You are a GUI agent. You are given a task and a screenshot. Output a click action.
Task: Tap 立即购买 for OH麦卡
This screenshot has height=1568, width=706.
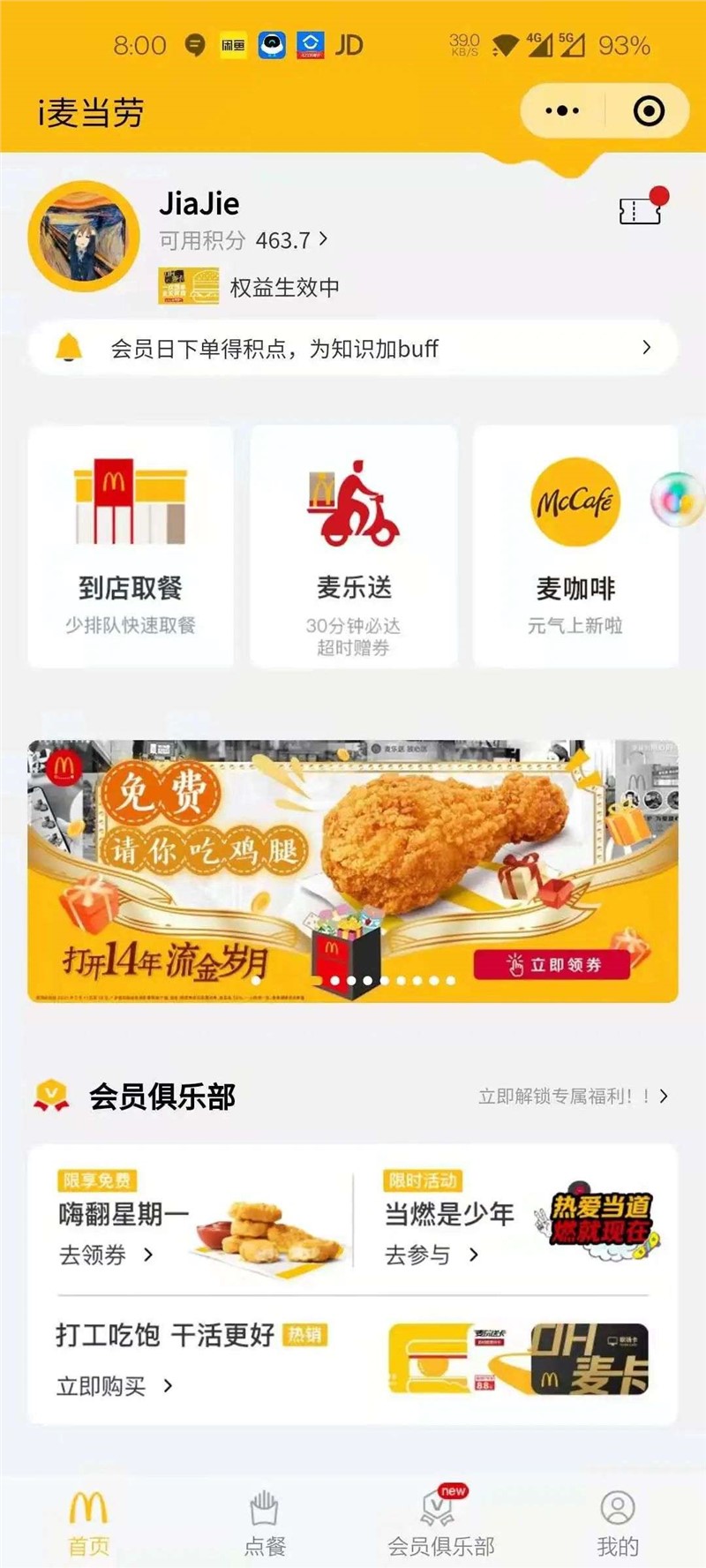(115, 1386)
